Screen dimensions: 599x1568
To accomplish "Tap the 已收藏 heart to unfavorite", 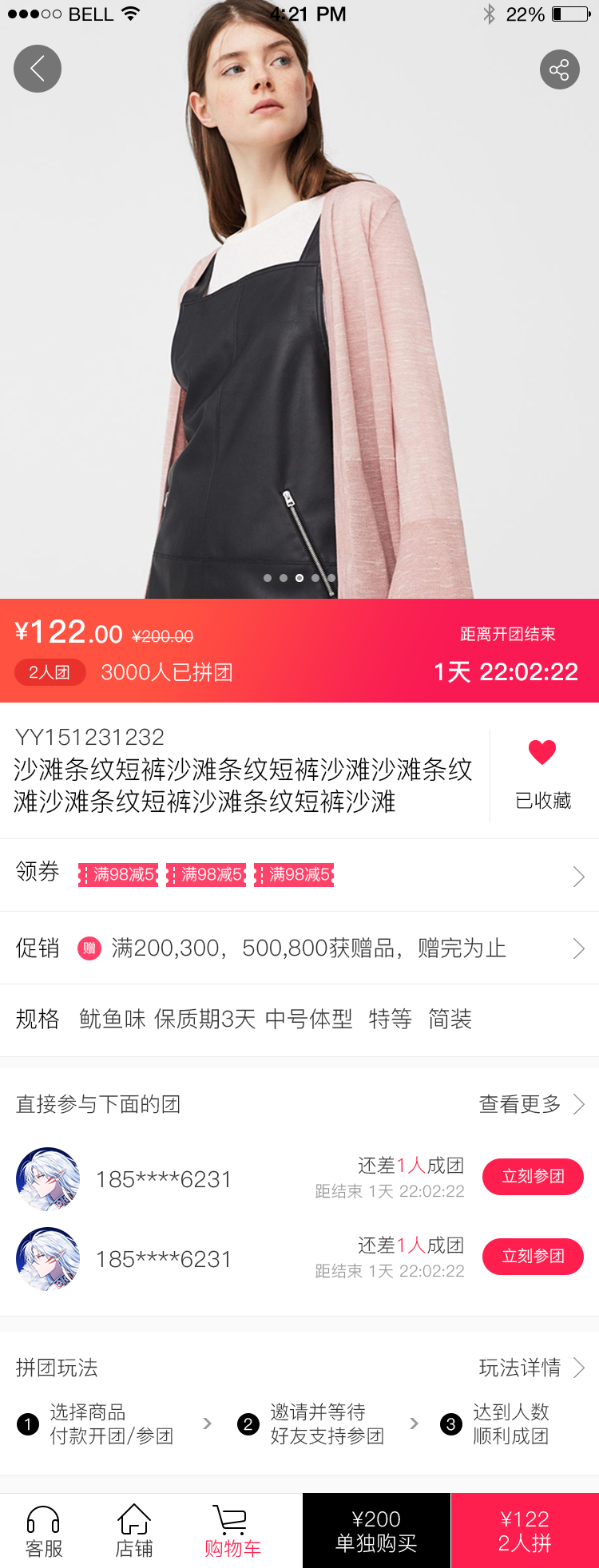I will click(542, 771).
